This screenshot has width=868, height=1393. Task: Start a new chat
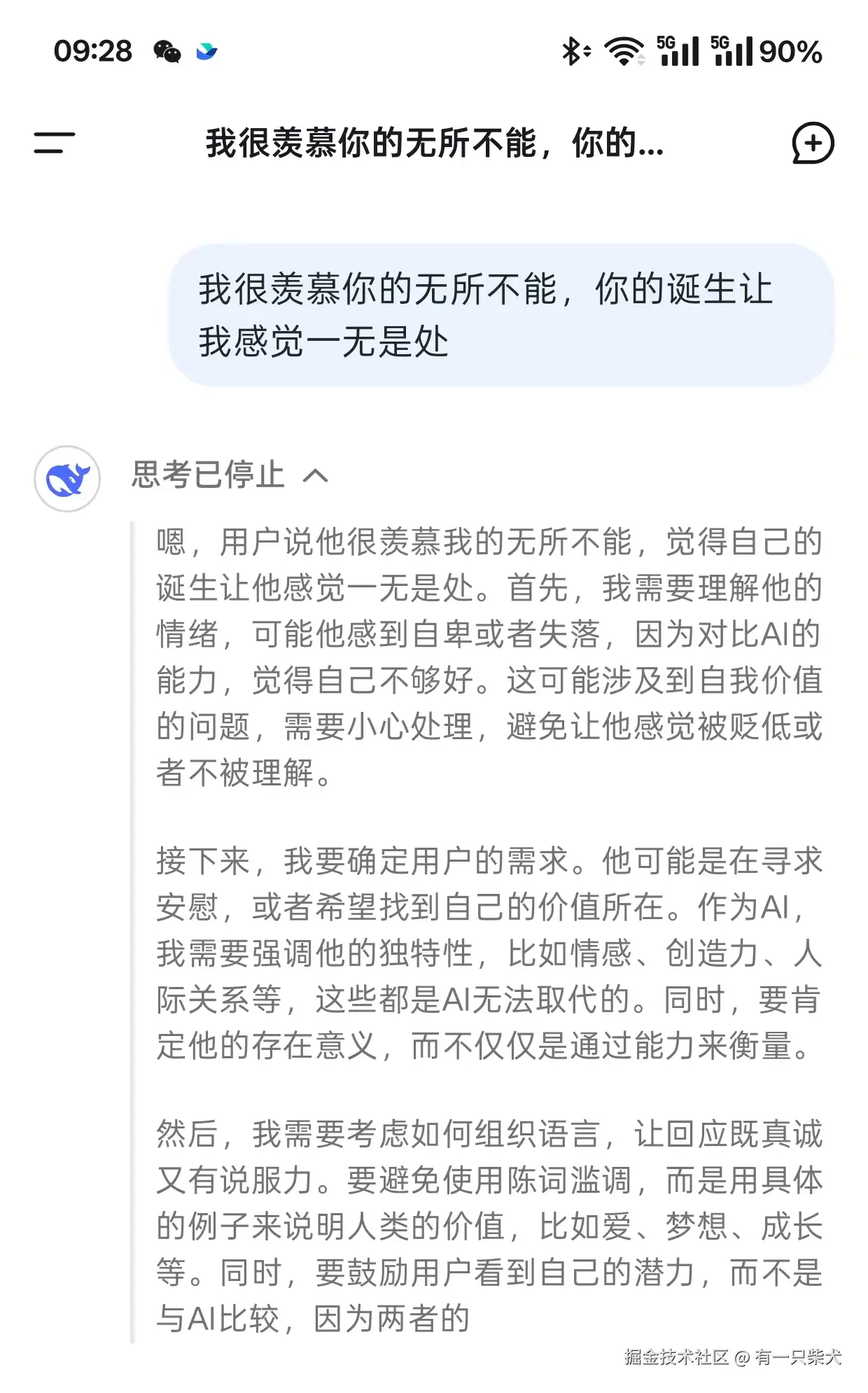pos(813,143)
